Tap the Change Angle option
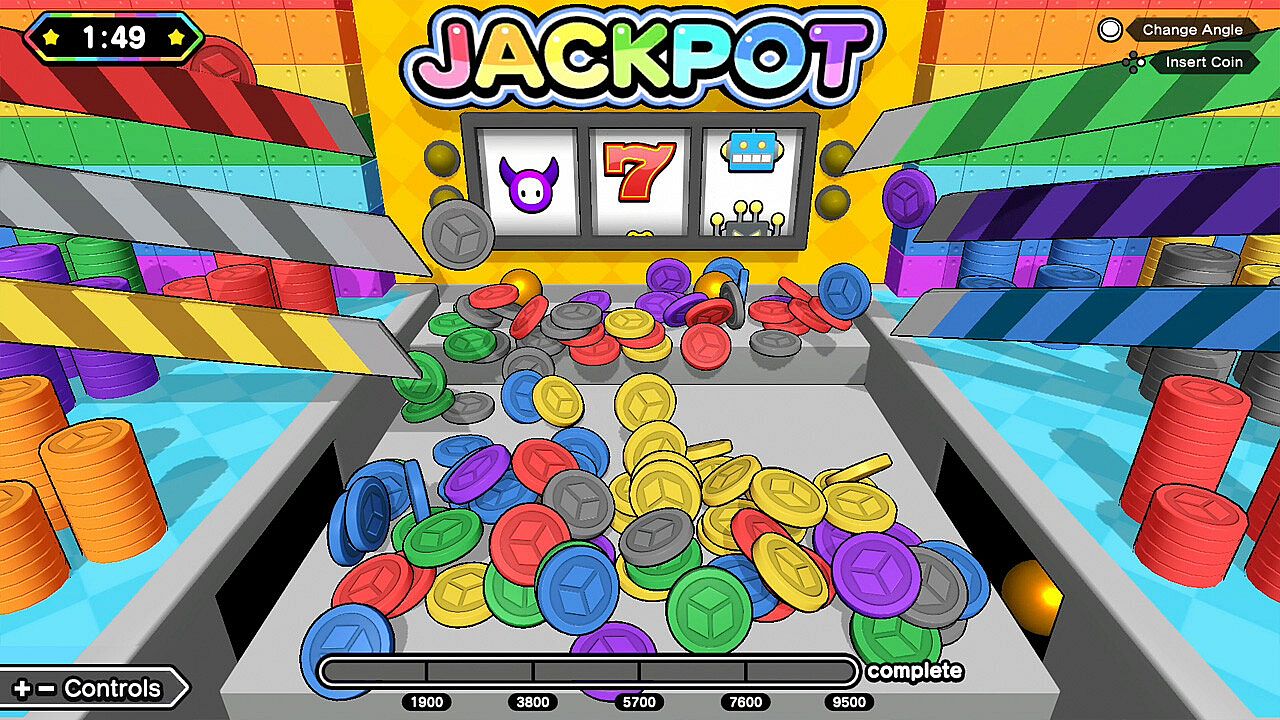This screenshot has width=1280, height=720. click(1189, 30)
